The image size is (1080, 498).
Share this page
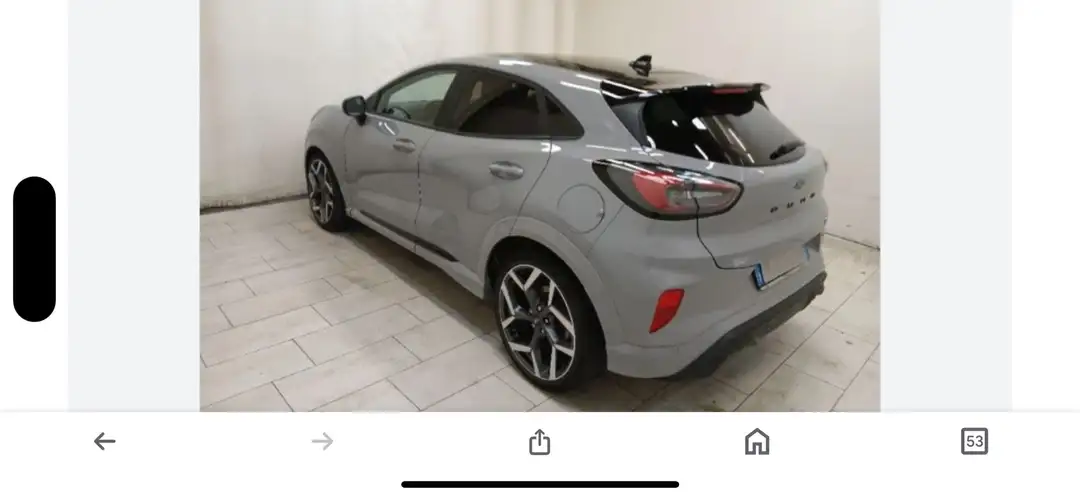[x=539, y=441]
